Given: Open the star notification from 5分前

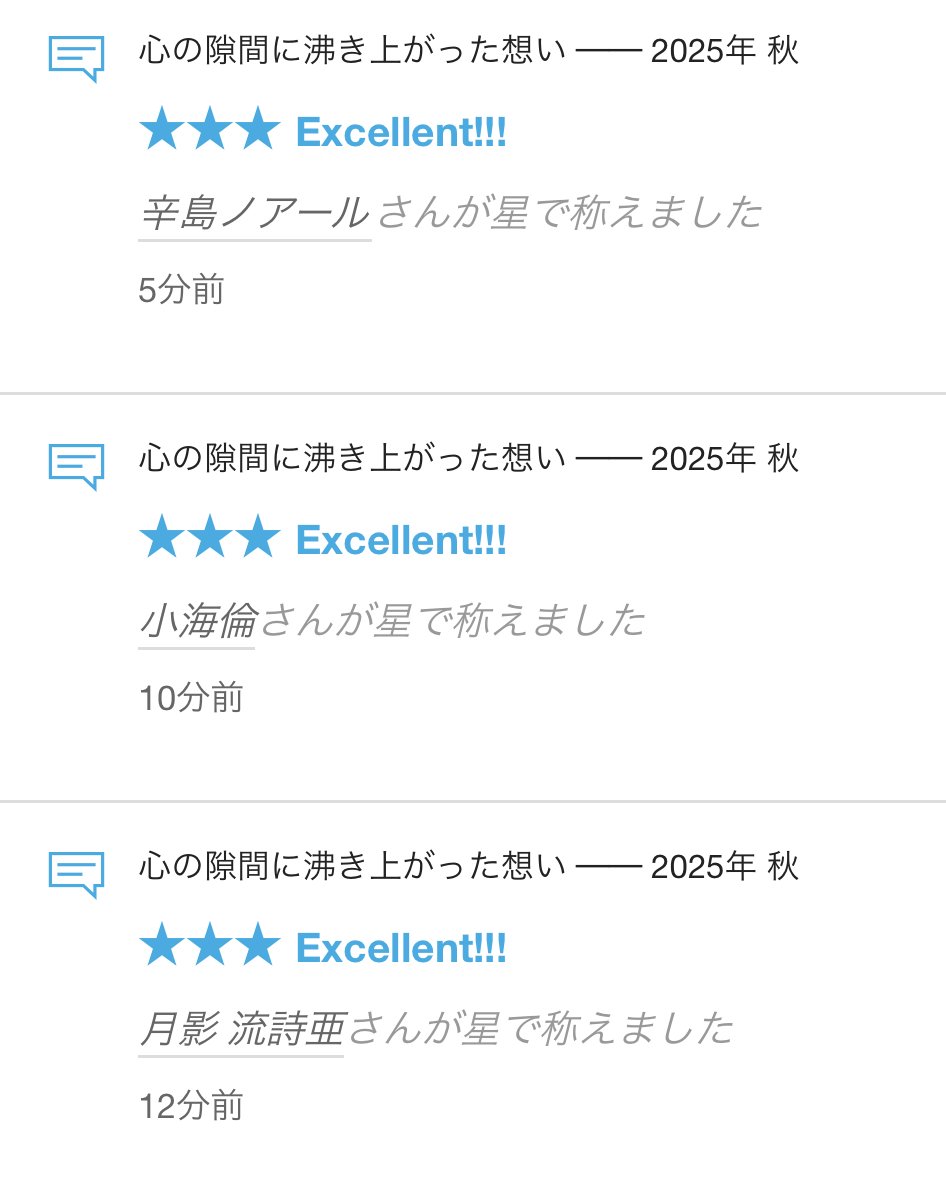Looking at the screenshot, I should click(468, 51).
